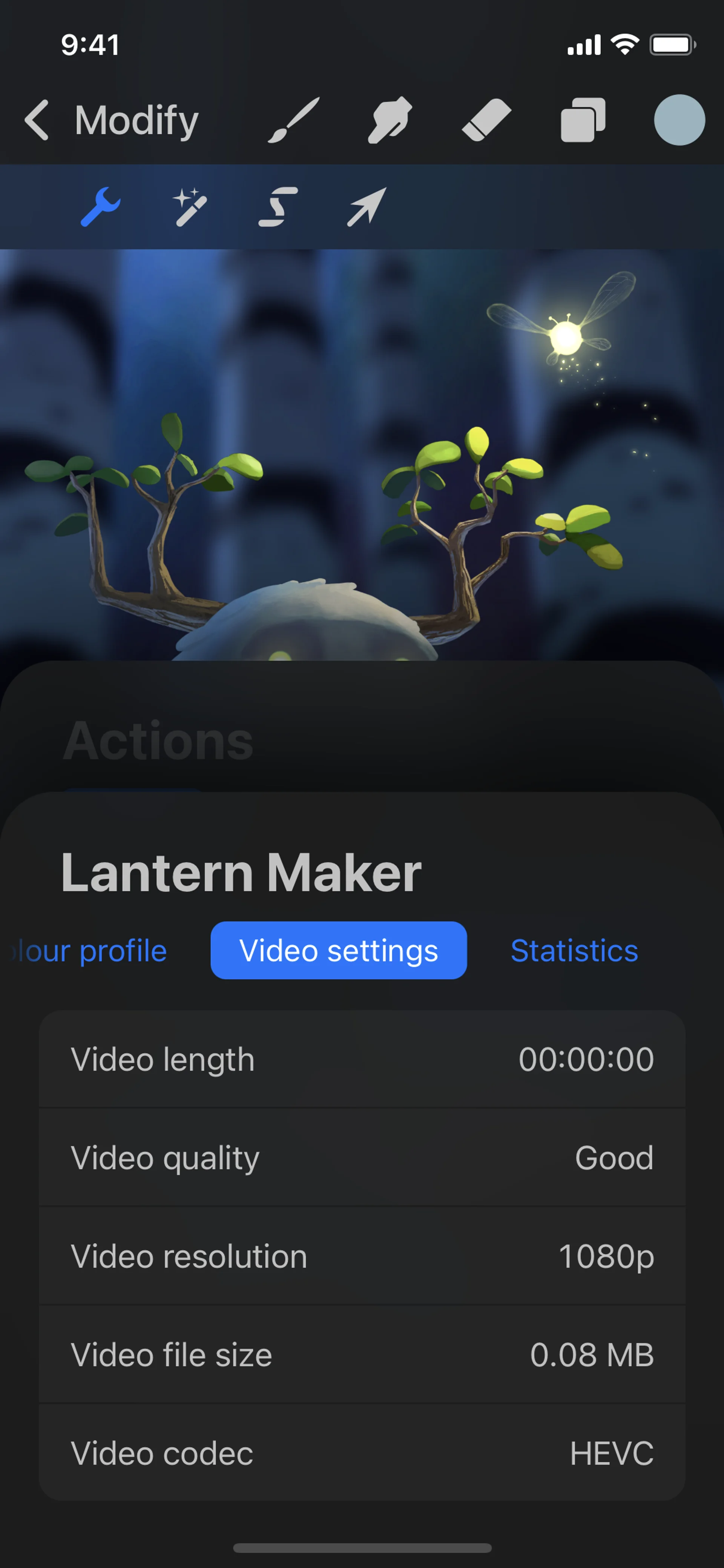Select the smudge tool
This screenshot has width=724, height=1568.
pos(390,120)
